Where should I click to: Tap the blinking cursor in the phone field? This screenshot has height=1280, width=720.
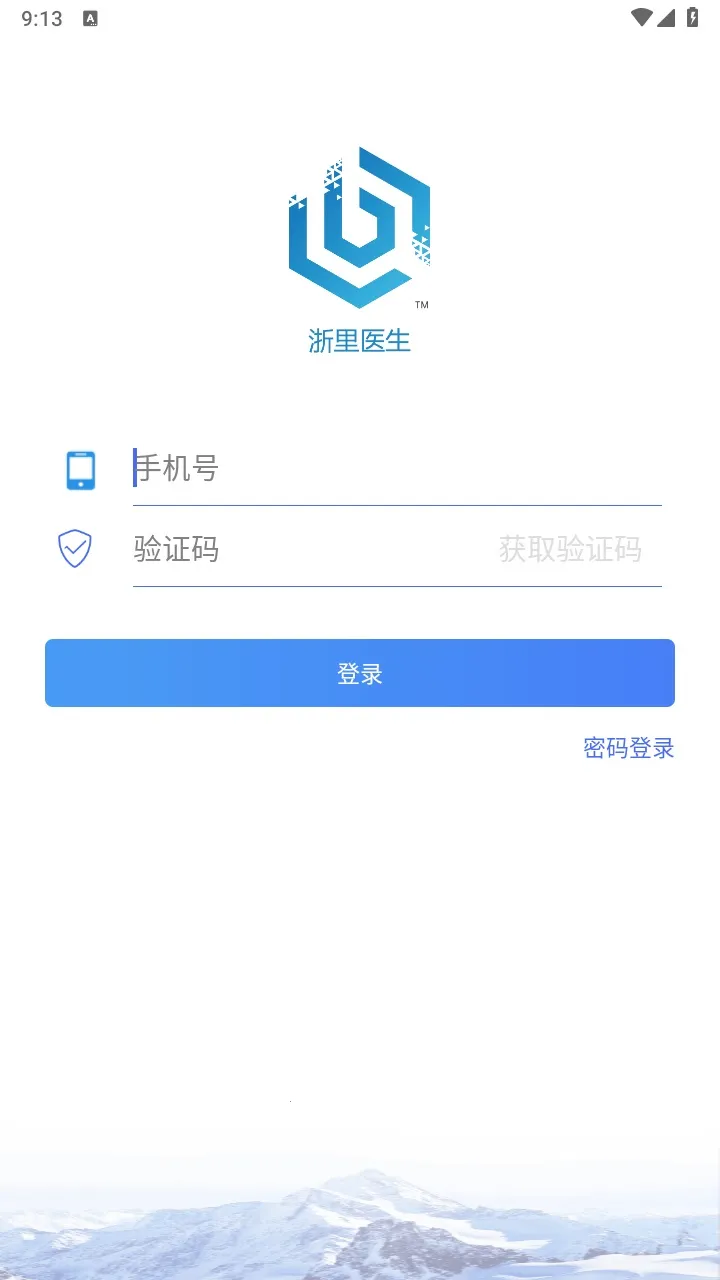(134, 468)
